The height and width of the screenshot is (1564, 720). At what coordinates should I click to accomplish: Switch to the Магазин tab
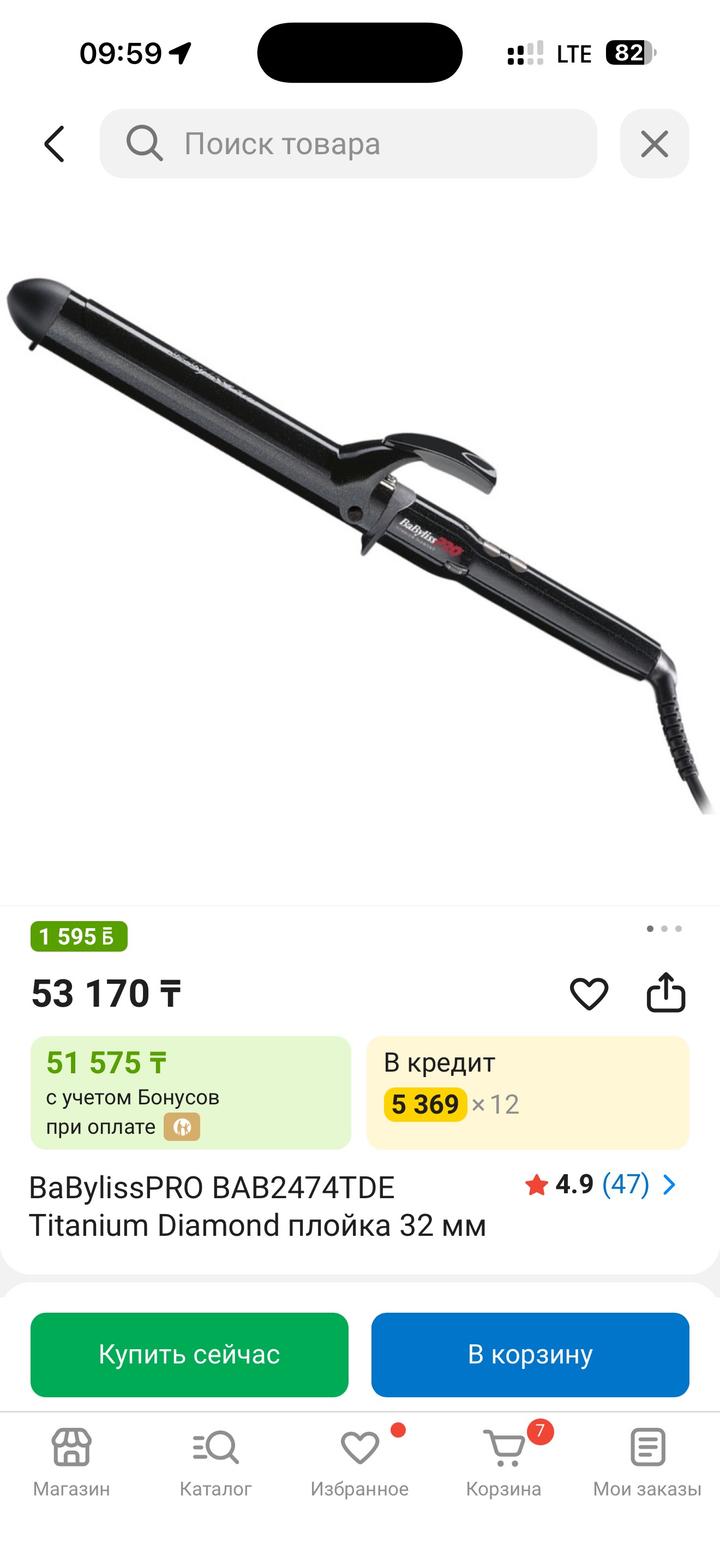(71, 1462)
